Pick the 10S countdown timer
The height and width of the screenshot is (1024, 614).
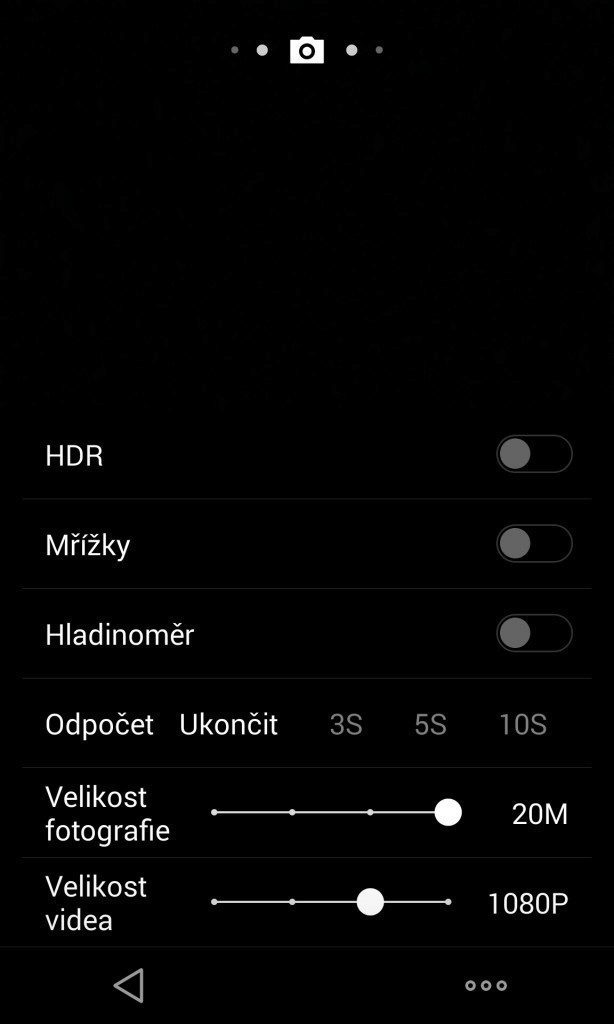click(x=523, y=724)
